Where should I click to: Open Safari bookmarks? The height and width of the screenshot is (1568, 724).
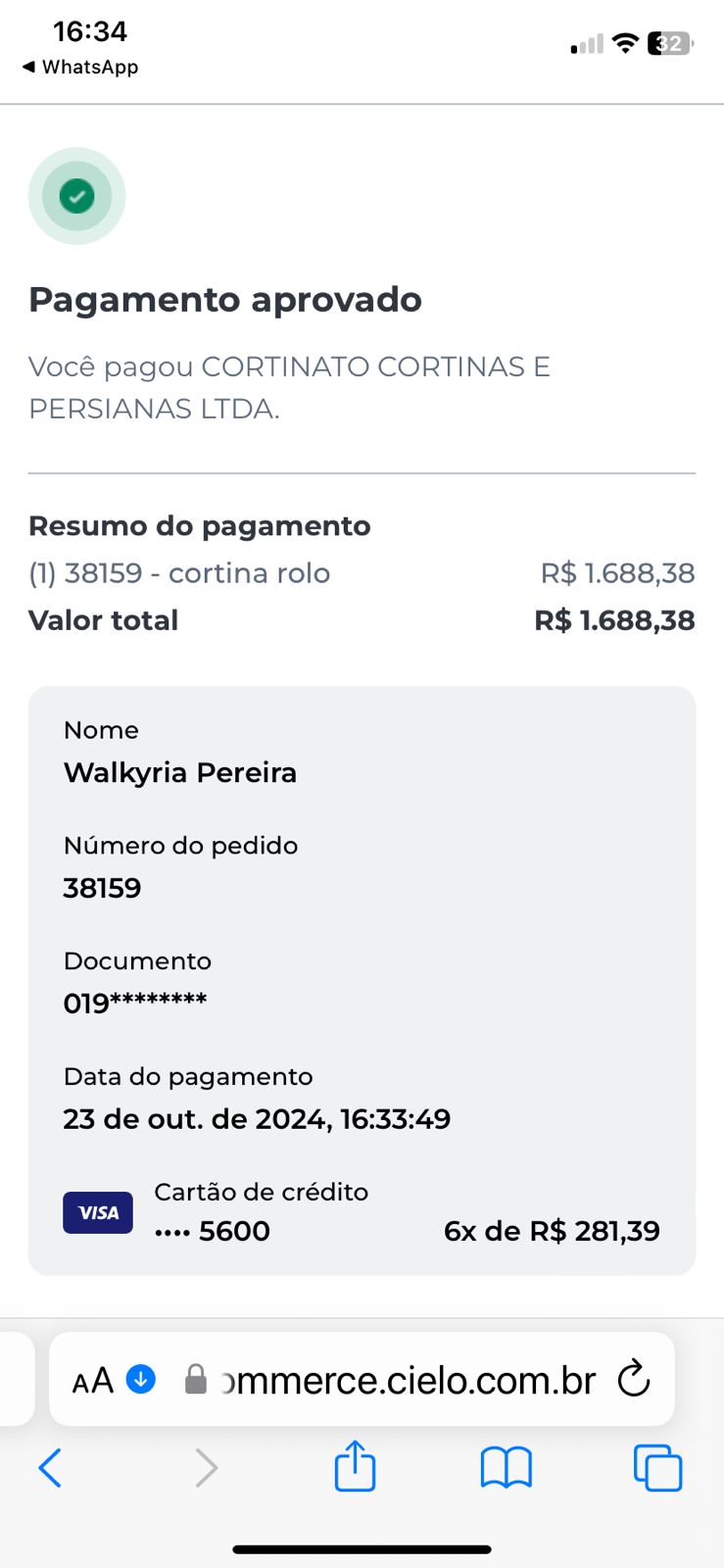click(507, 1467)
